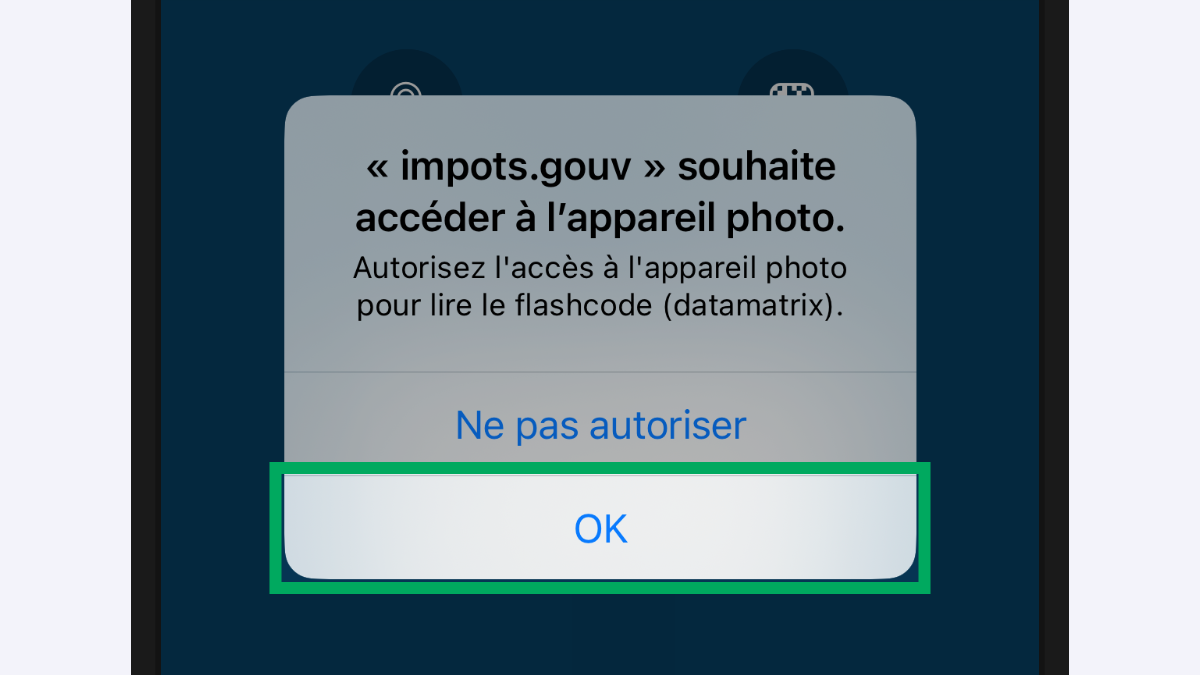Tap OK to allow camera access
This screenshot has width=1200, height=675.
(600, 528)
